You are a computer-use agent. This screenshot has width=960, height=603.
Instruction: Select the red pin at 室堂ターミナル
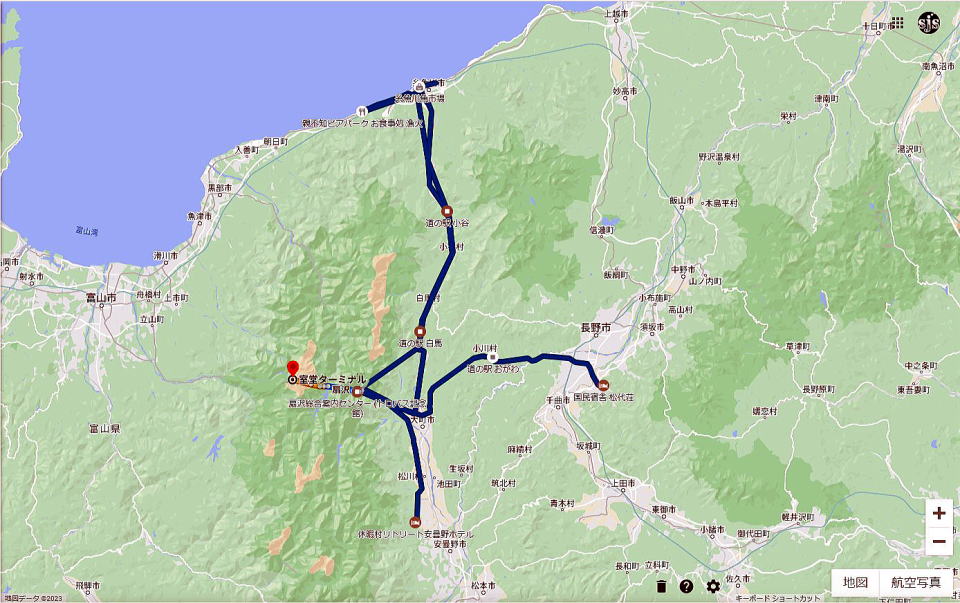(x=292, y=367)
